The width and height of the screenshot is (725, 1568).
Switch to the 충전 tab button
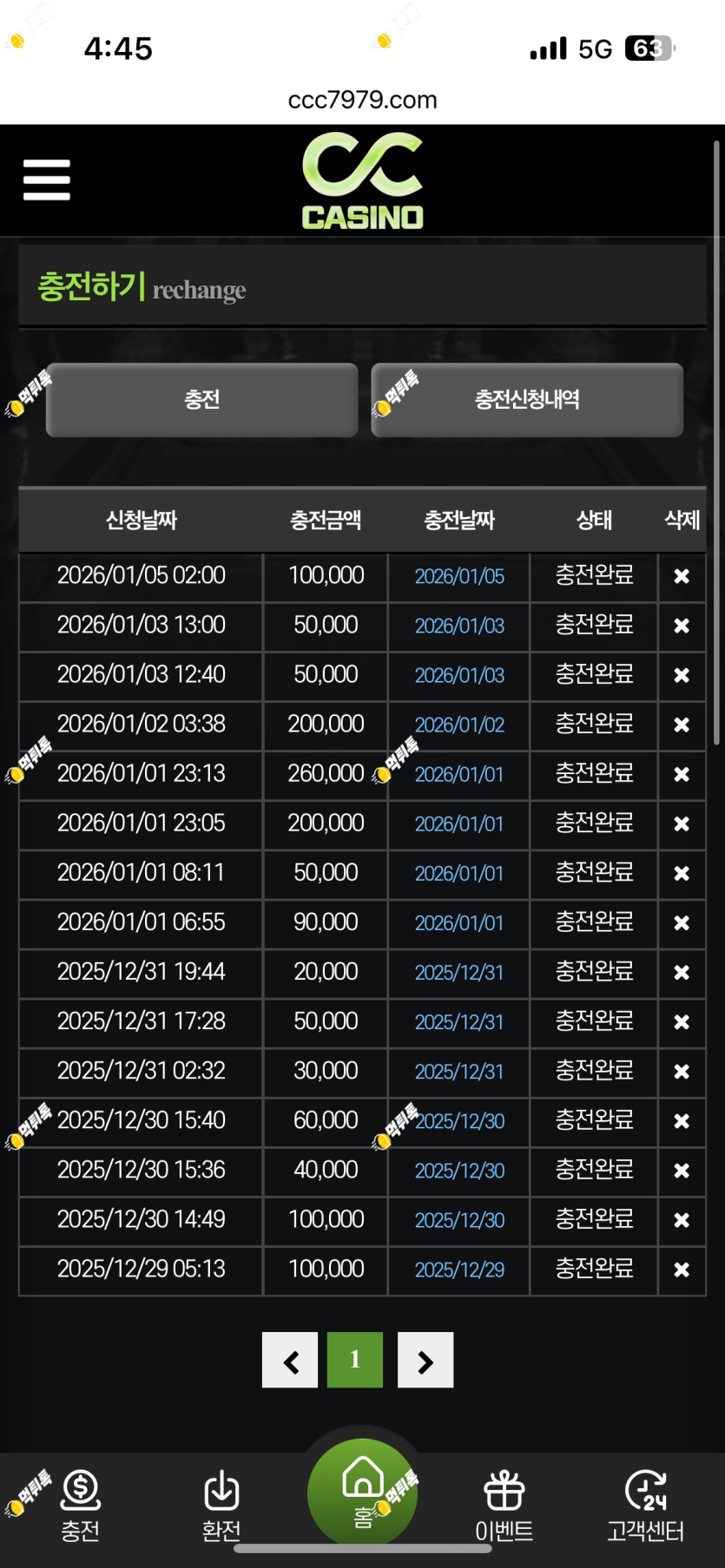pos(202,400)
